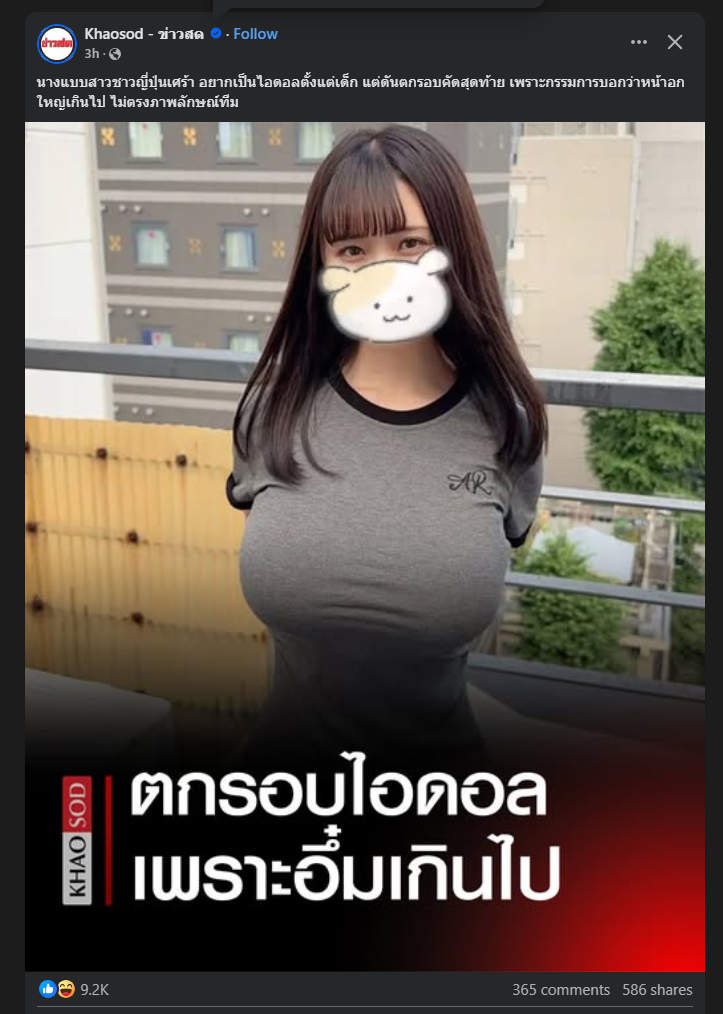Screen dimensions: 723x1014
Task: Follow the Khaosod page
Action: coord(255,34)
